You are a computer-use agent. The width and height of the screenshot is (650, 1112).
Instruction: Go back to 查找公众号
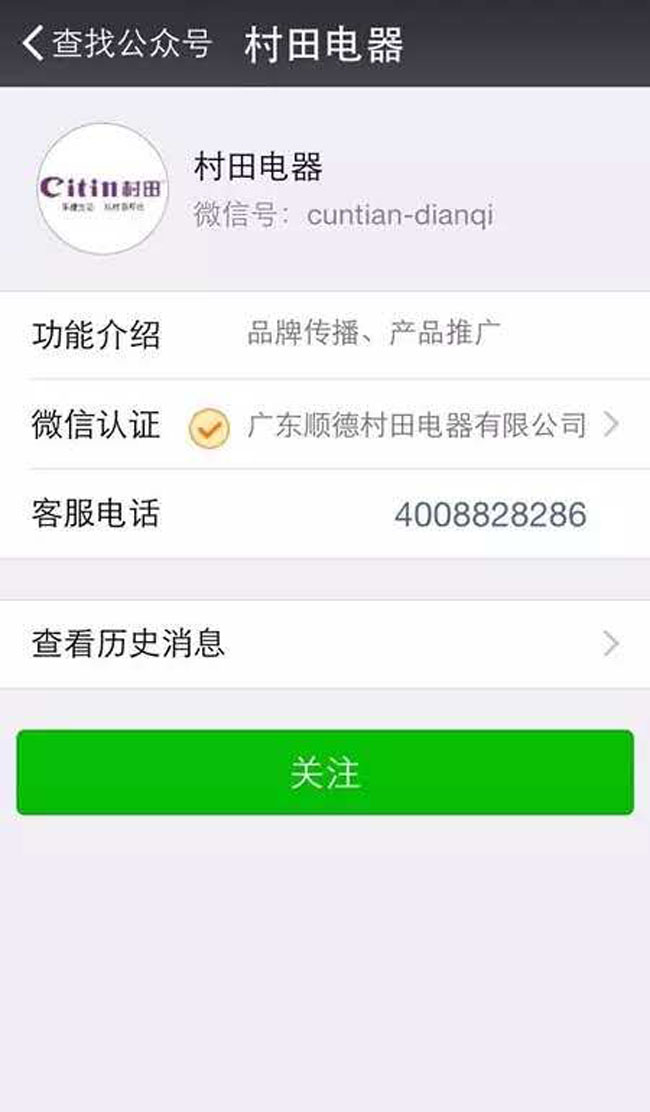coord(116,44)
